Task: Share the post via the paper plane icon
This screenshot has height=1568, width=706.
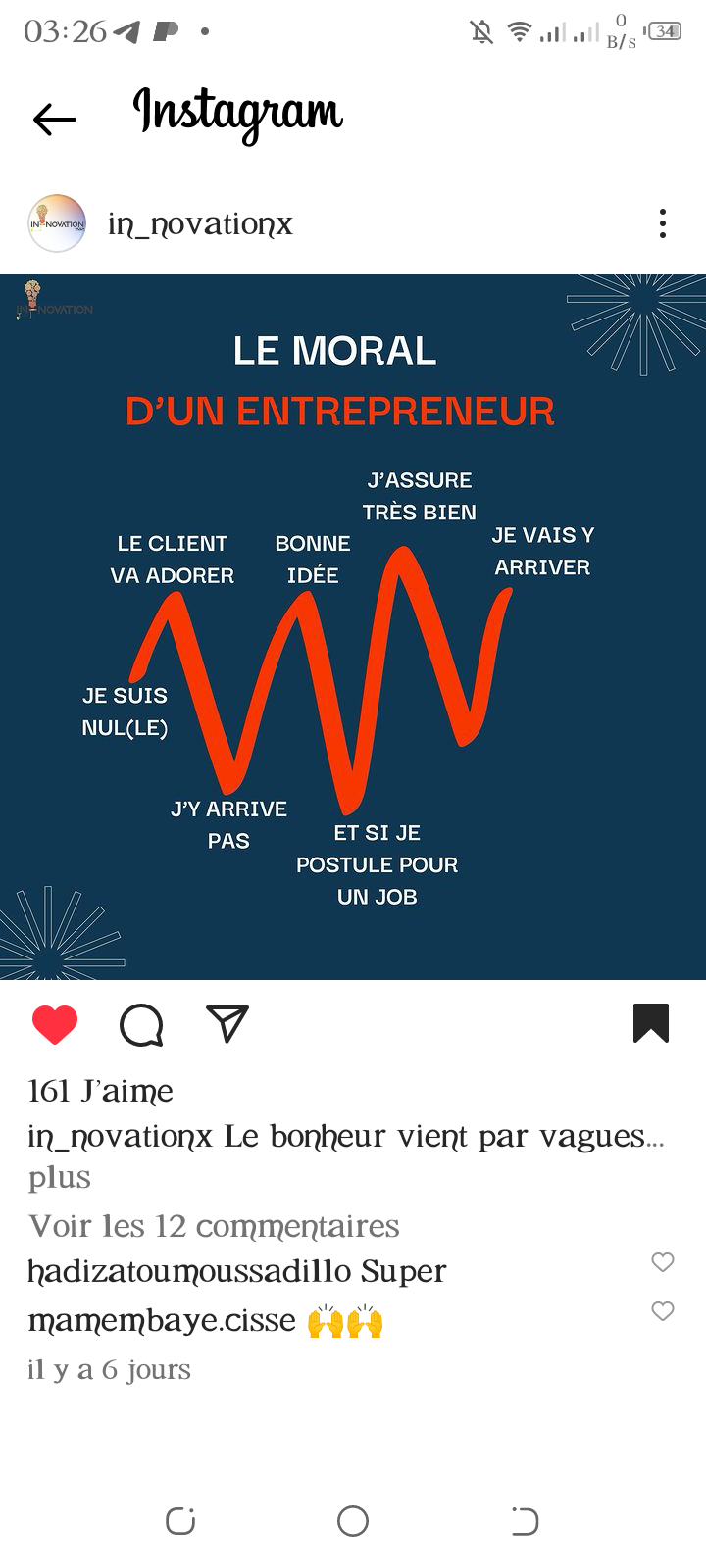Action: pos(227,1024)
